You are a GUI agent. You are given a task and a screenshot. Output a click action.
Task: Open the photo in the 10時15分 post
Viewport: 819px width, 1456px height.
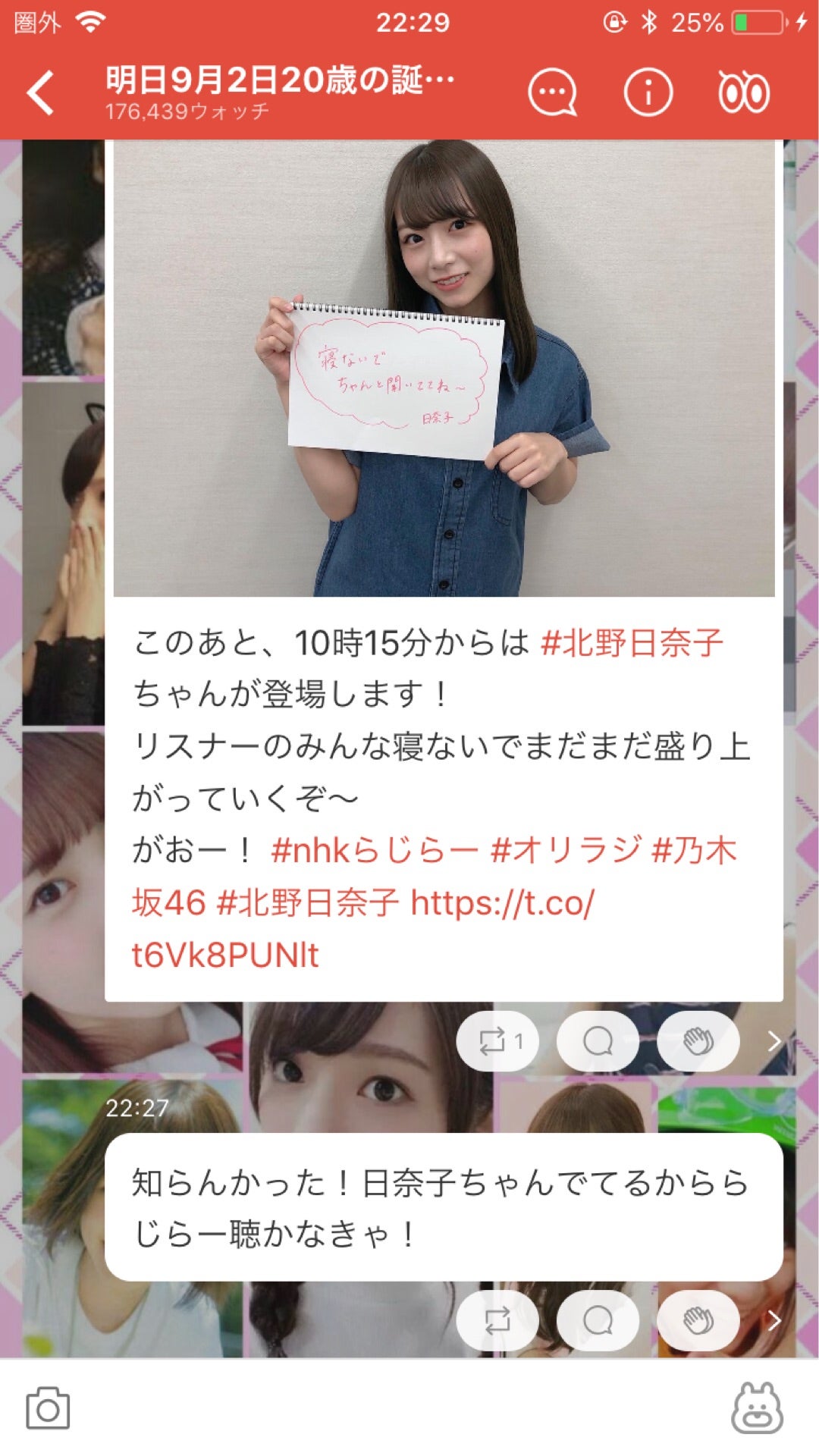[x=444, y=368]
